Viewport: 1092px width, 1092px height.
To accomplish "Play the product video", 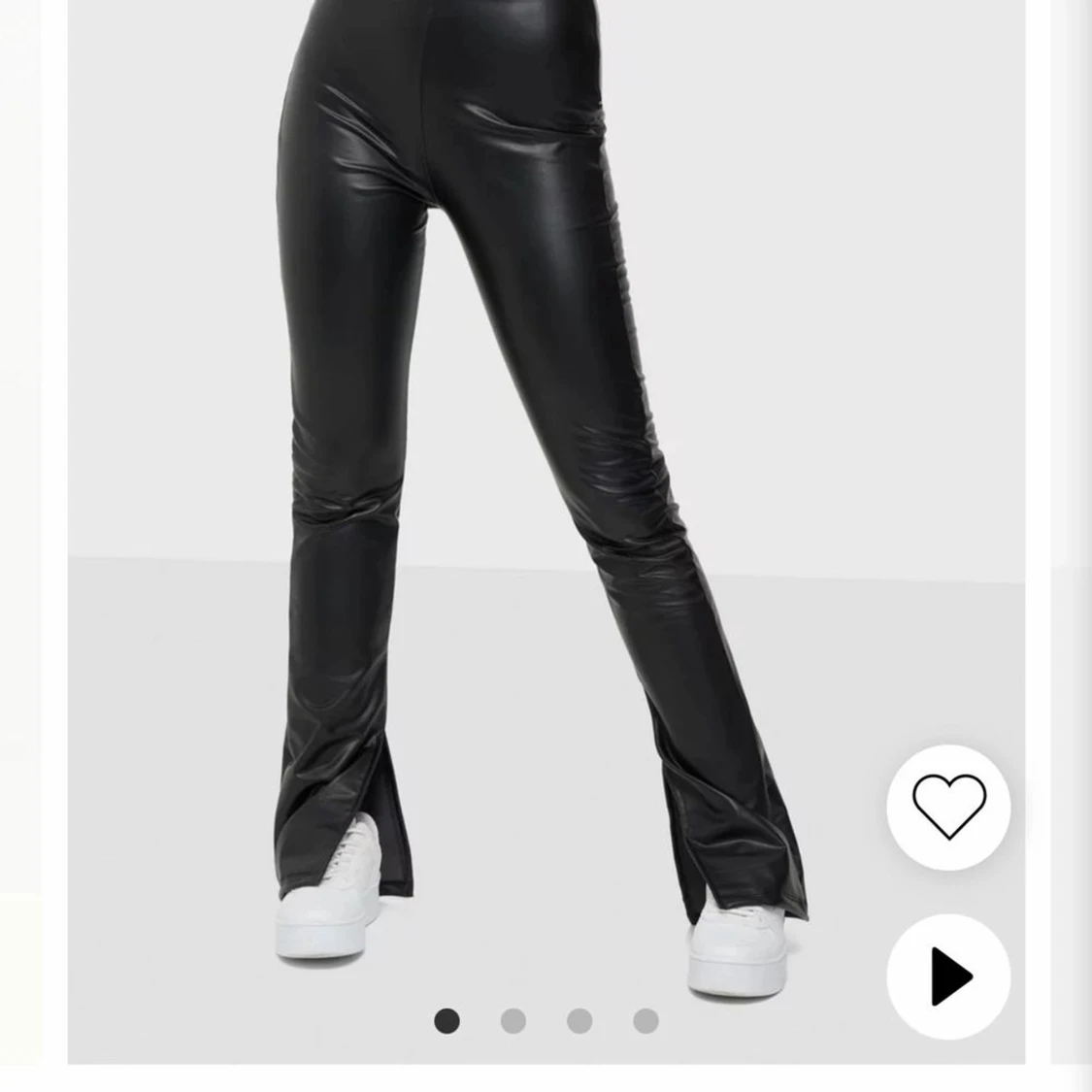I will pyautogui.click(x=948, y=976).
